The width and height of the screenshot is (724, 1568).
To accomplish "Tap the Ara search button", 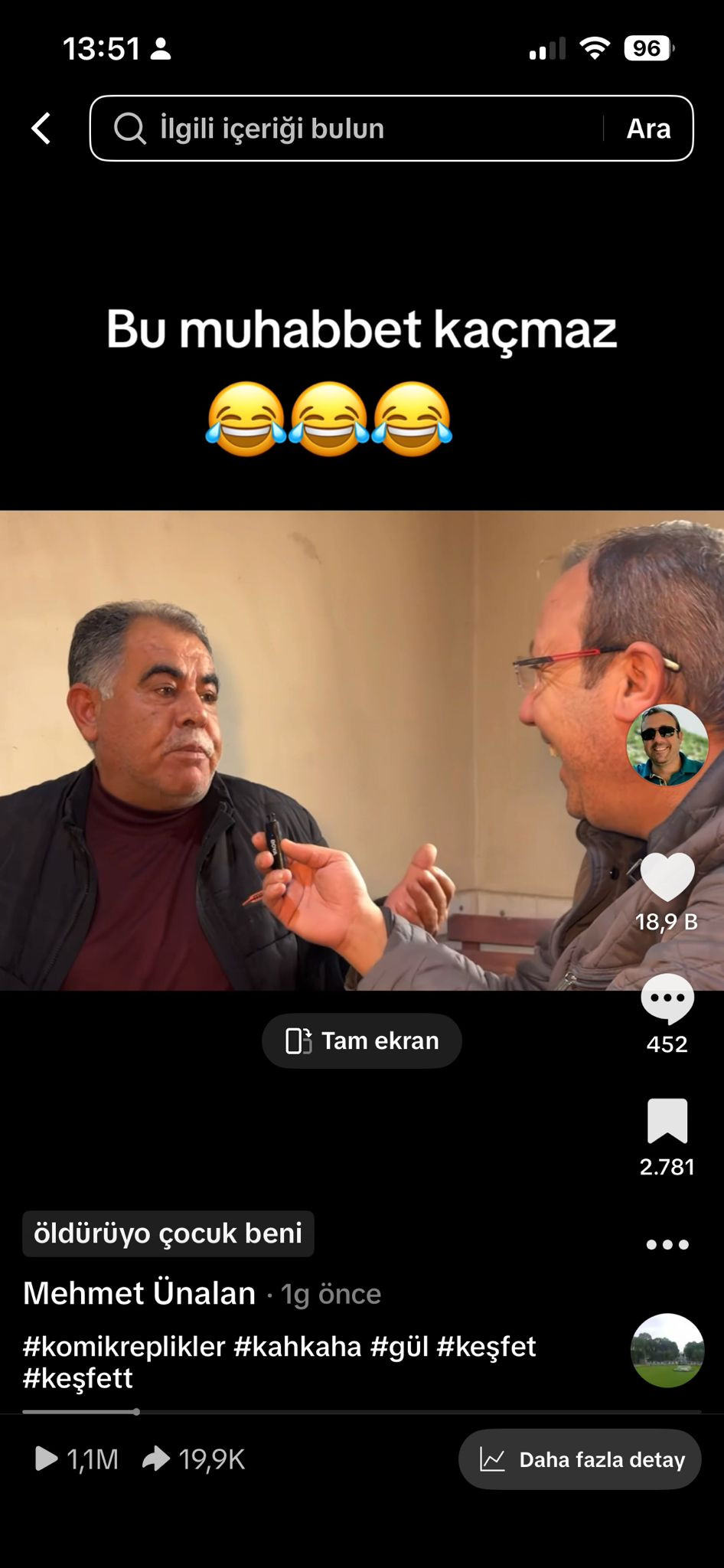I will [648, 129].
